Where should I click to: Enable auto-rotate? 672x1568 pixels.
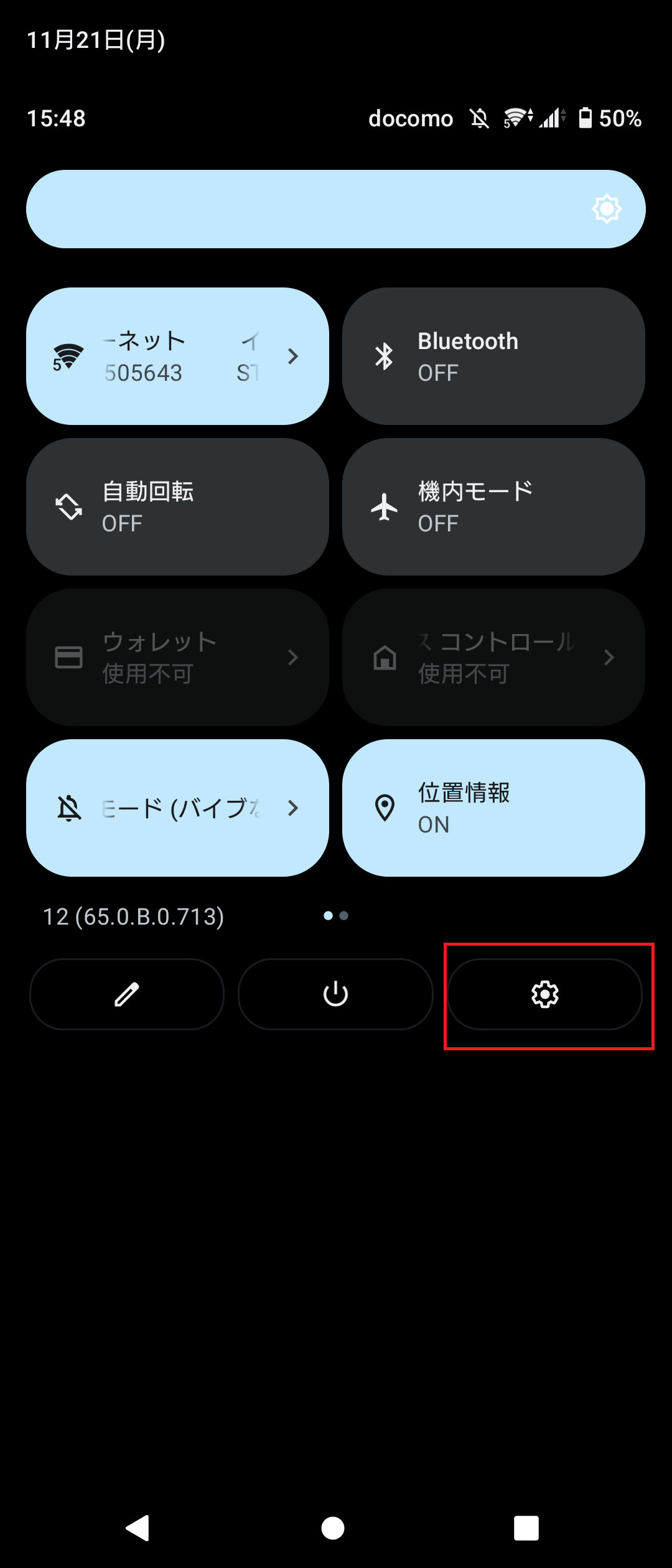click(177, 506)
